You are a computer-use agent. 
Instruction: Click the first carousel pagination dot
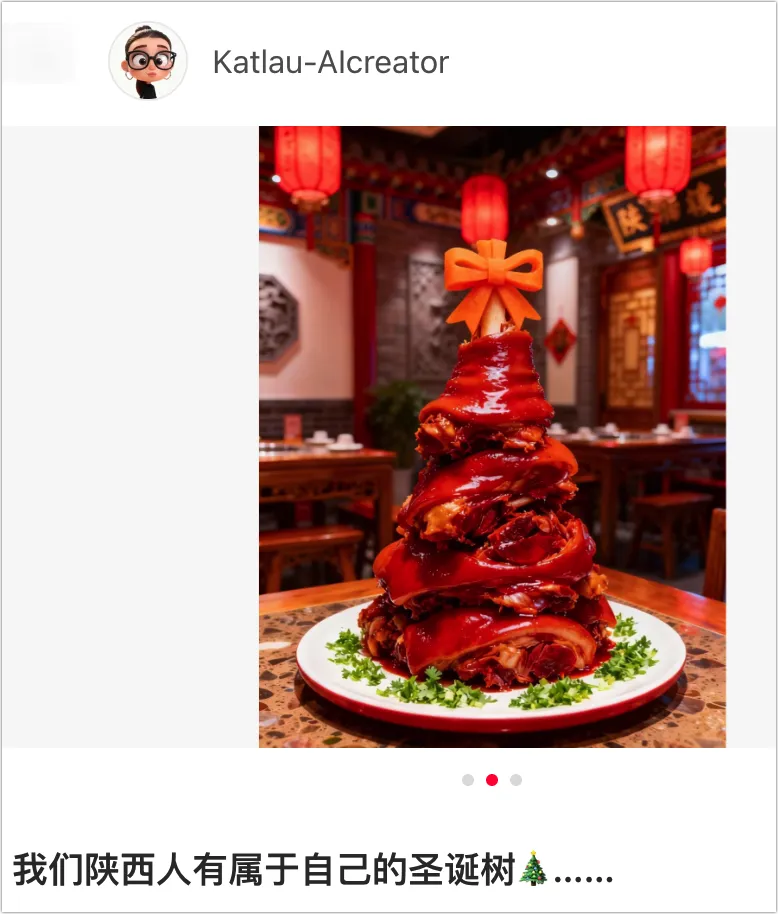coord(467,777)
